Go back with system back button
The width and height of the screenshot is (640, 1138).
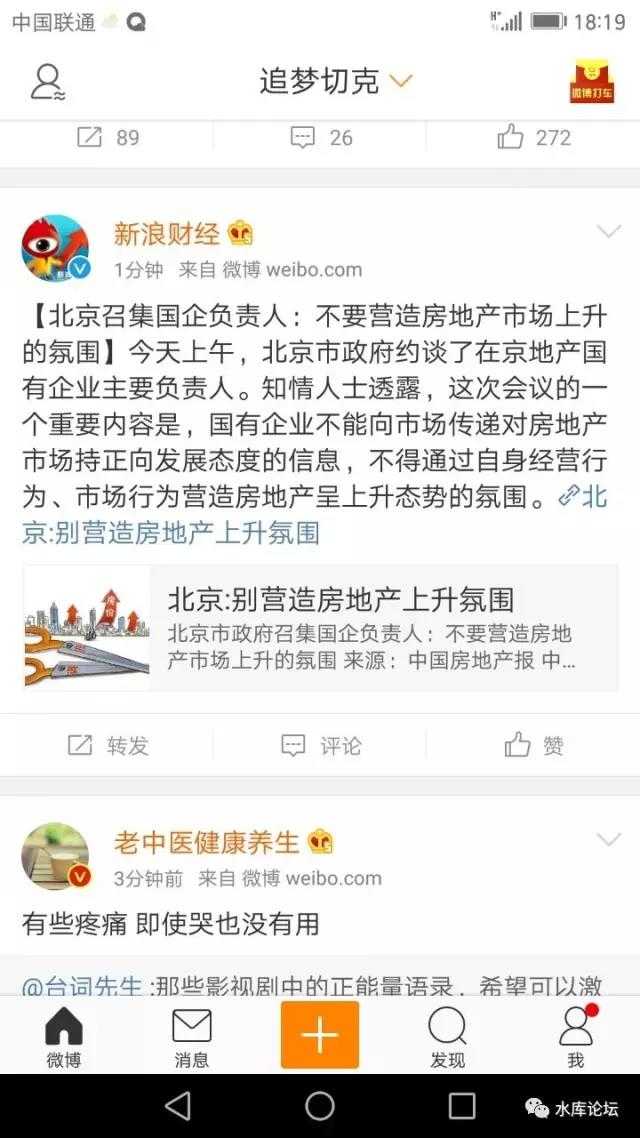[178, 1105]
